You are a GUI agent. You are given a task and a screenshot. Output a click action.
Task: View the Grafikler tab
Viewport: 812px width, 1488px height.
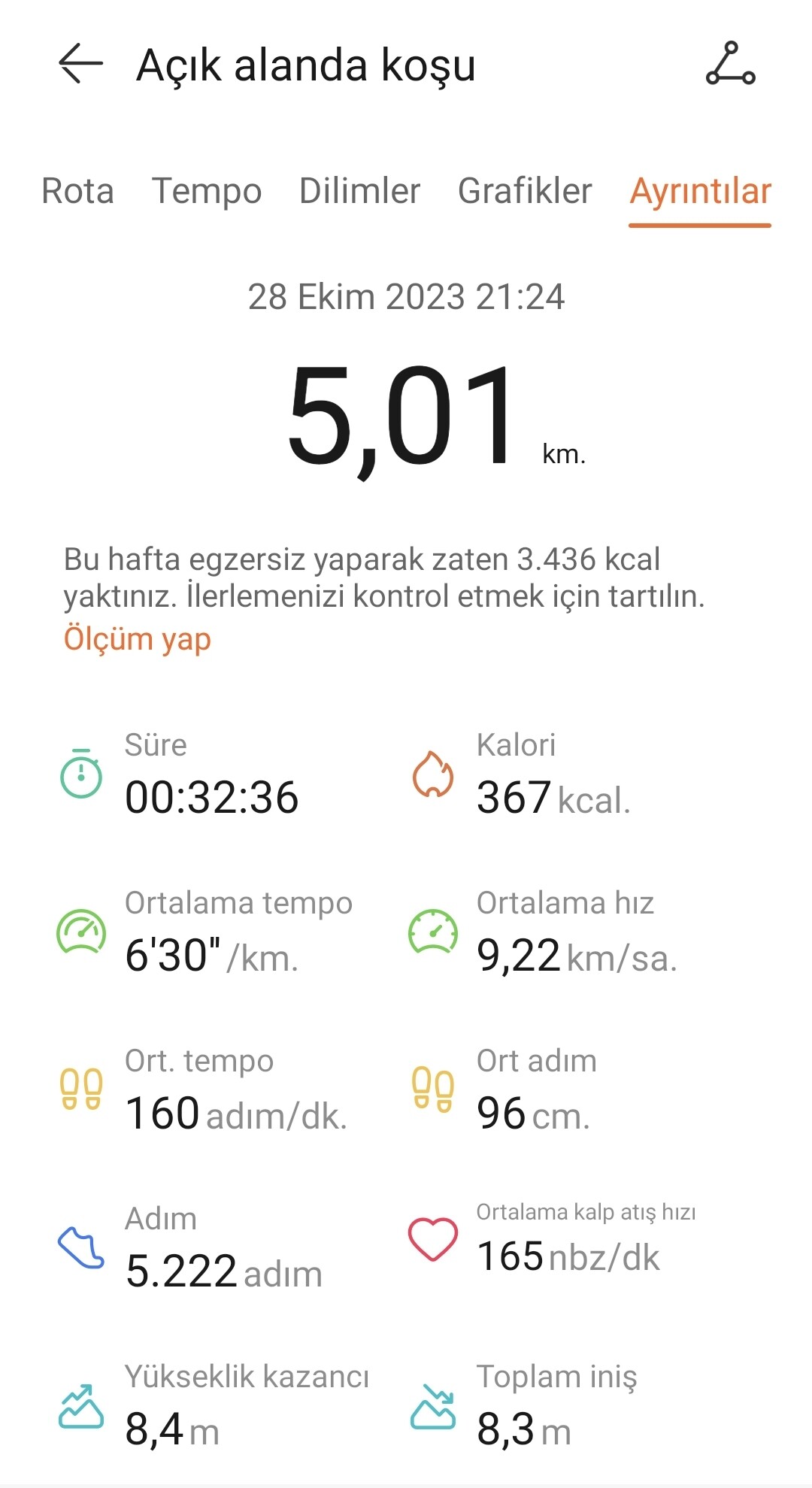[525, 191]
